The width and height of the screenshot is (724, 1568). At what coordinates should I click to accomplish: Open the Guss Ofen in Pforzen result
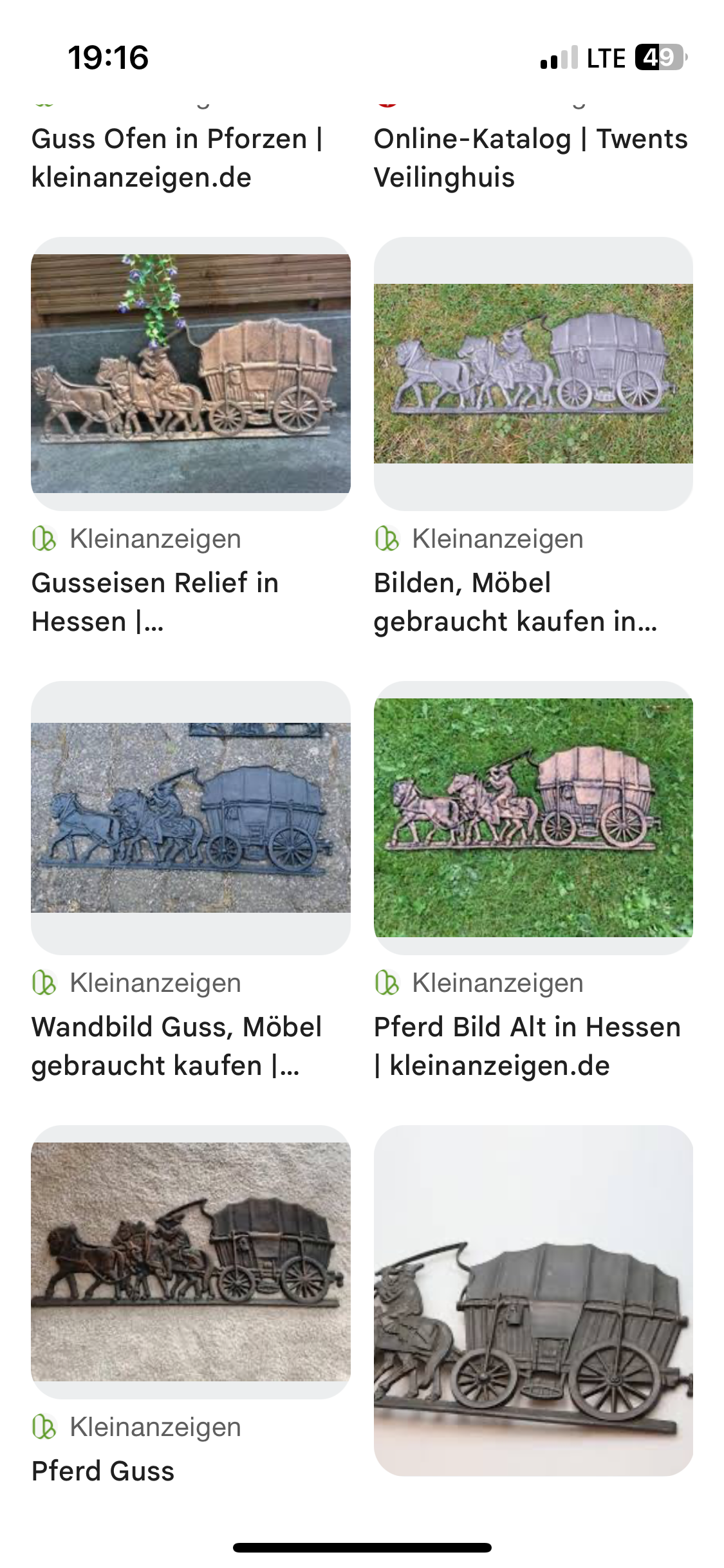(177, 158)
